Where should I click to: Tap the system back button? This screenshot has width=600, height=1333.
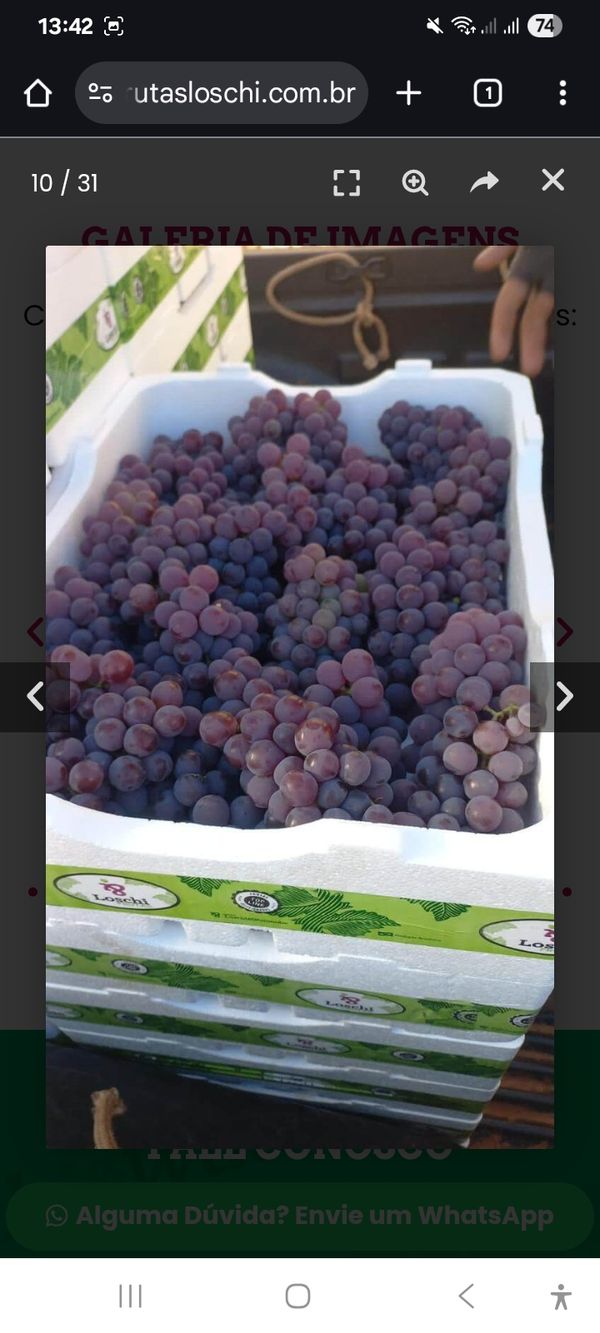pos(466,1296)
